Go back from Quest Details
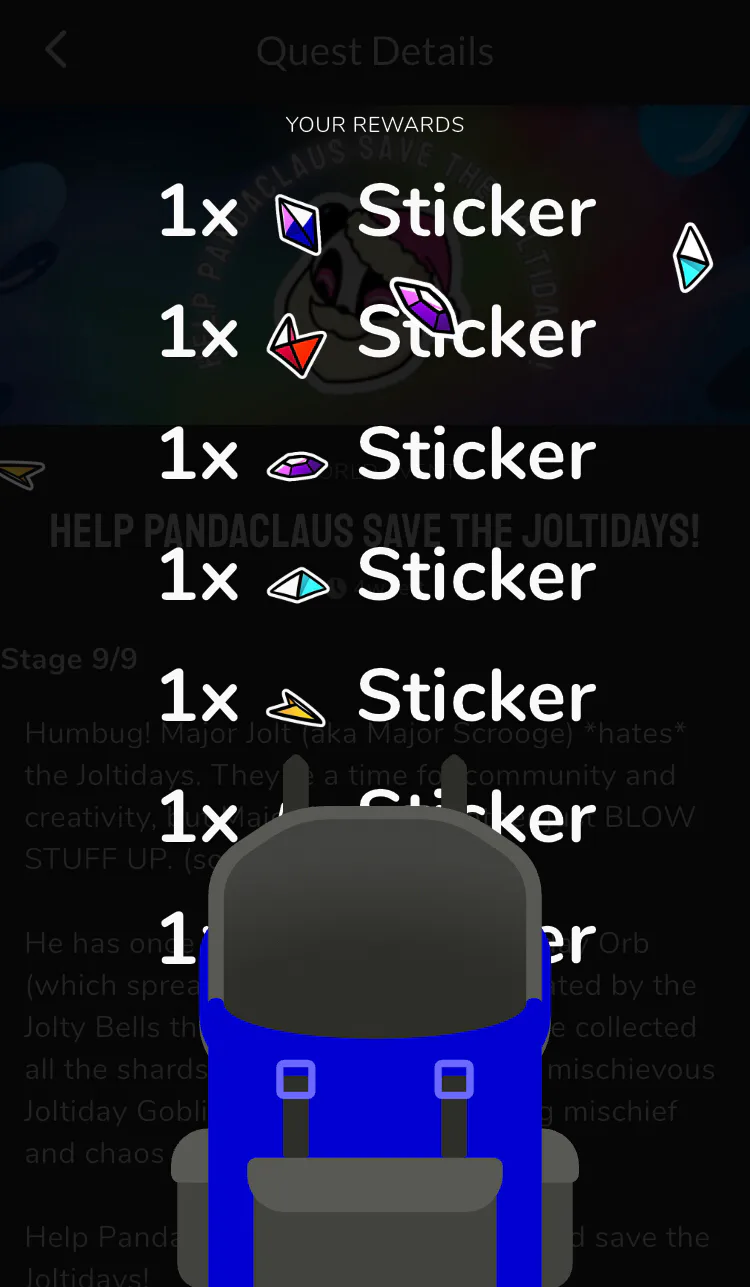750x1287 pixels. point(56,50)
